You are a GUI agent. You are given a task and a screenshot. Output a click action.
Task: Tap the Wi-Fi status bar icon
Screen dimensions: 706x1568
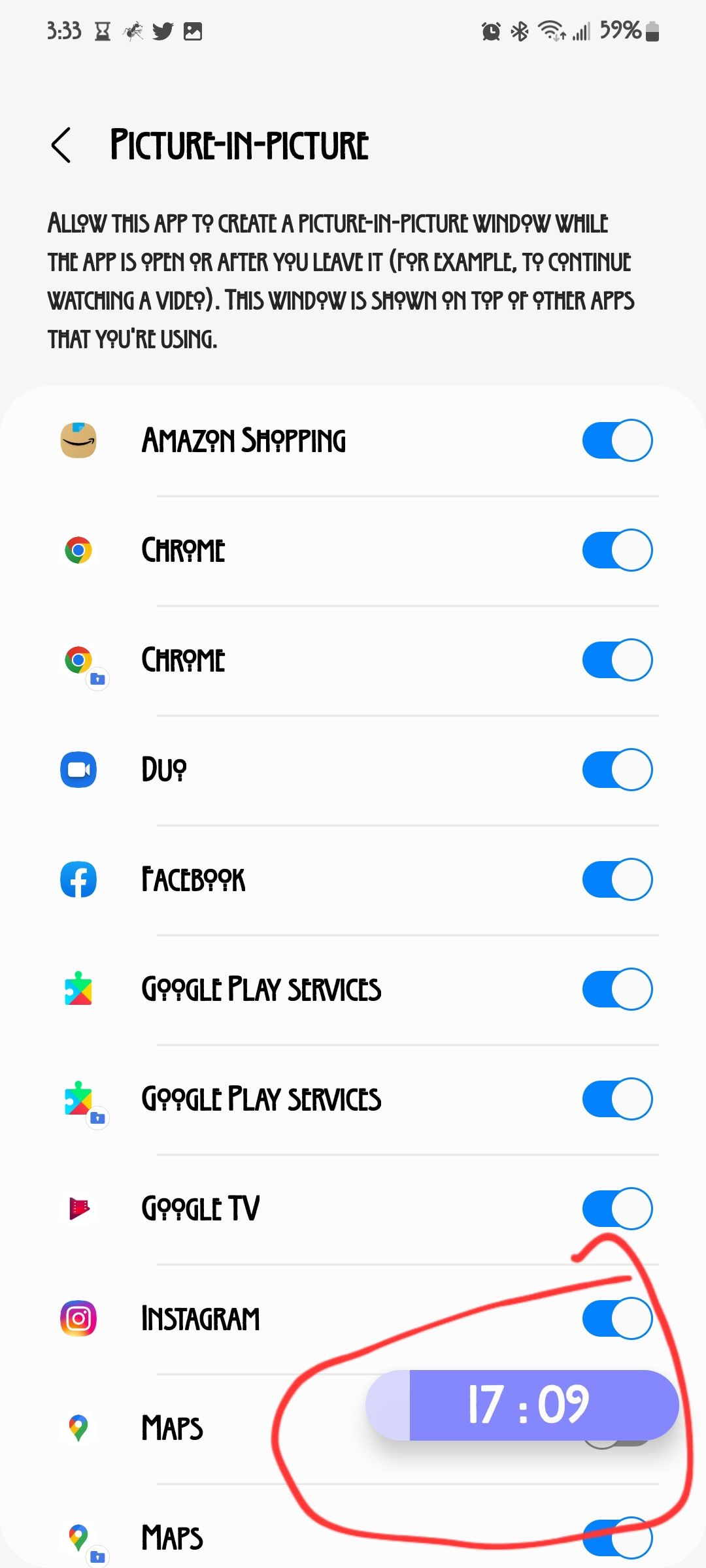tap(552, 30)
